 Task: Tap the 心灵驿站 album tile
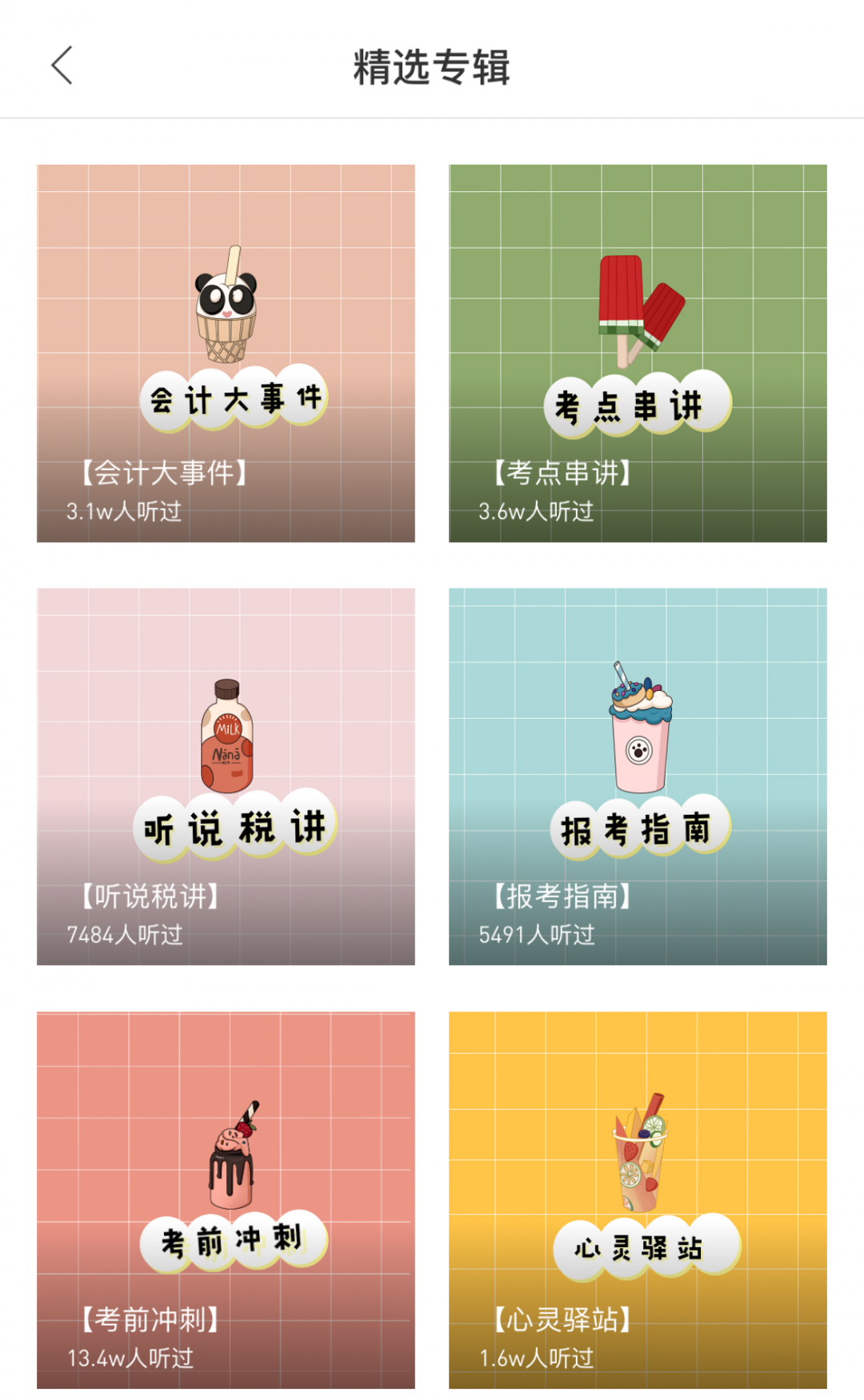pos(638,1200)
